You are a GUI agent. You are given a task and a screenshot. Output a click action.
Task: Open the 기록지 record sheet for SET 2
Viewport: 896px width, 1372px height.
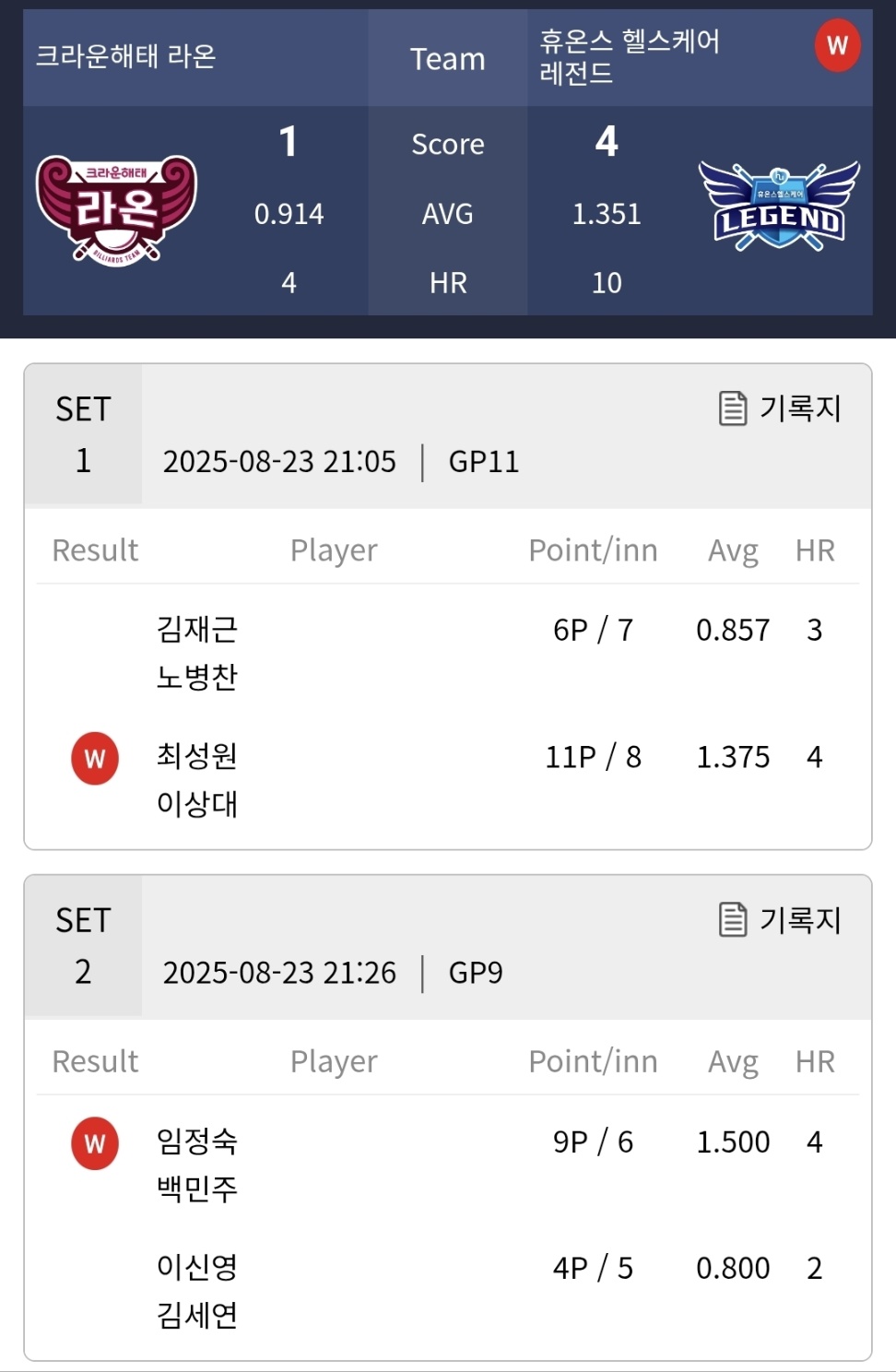click(780, 919)
